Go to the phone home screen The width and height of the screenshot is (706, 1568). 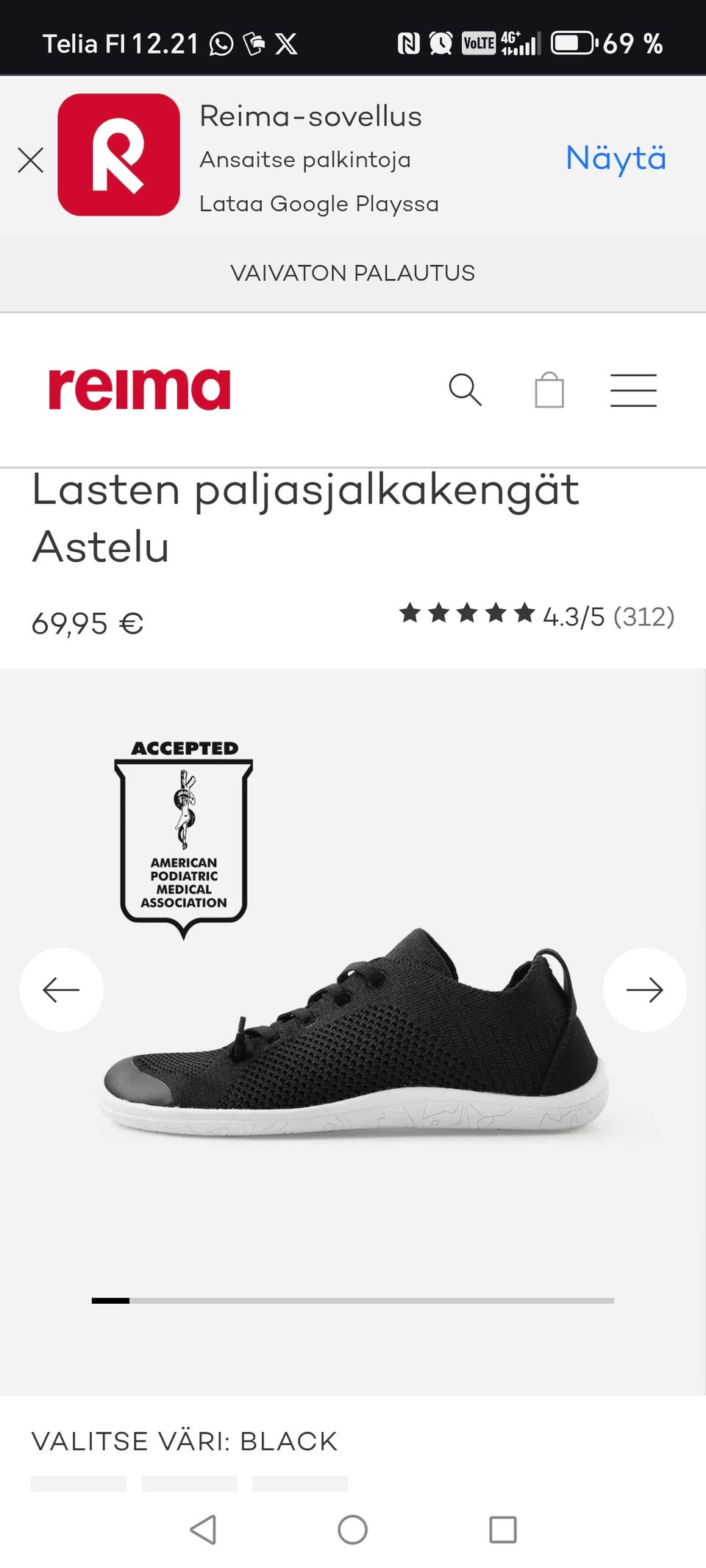tap(353, 1530)
